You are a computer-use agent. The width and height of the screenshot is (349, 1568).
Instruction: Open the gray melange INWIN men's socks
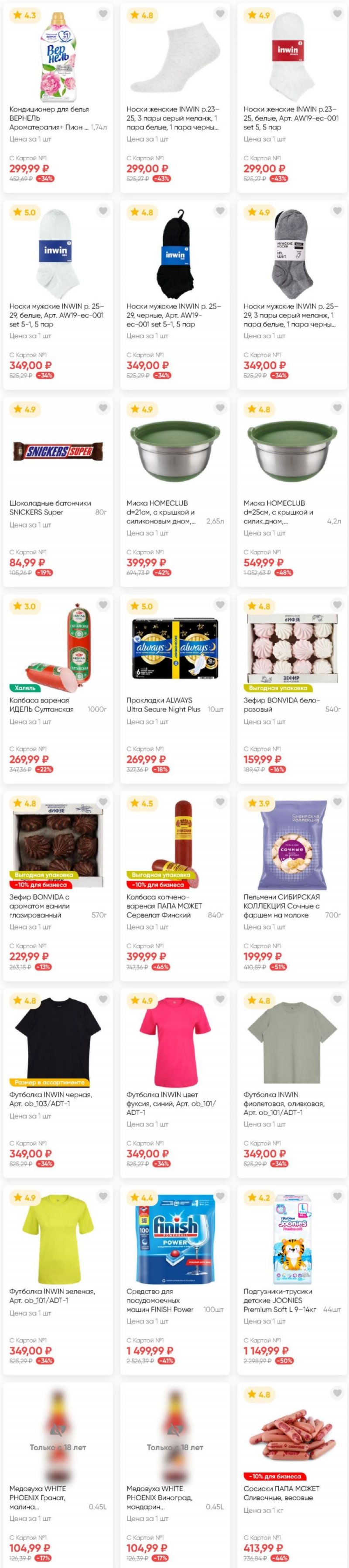coord(292,315)
